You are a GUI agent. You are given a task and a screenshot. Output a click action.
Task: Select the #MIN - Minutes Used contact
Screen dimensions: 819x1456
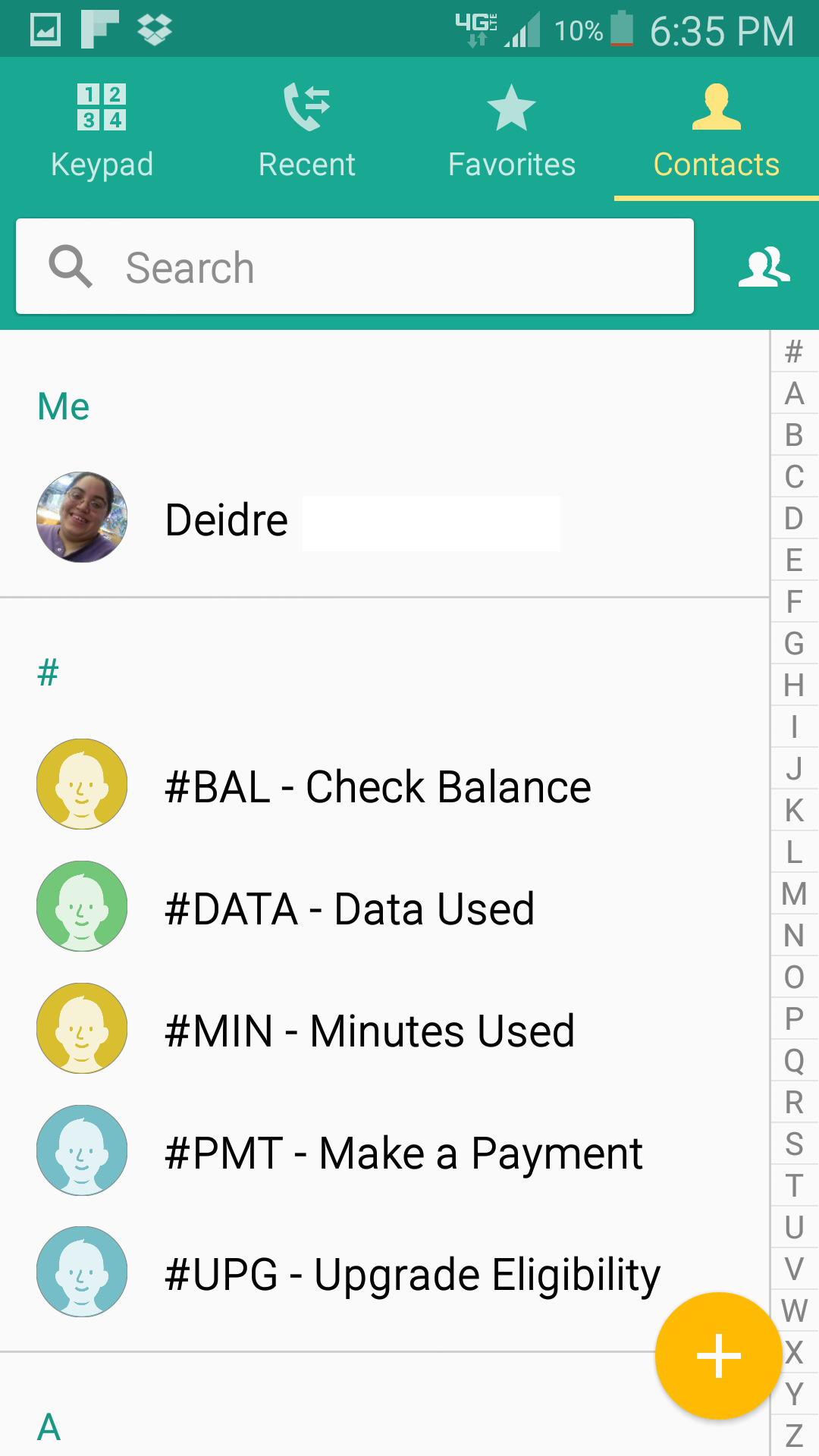pyautogui.click(x=369, y=1030)
